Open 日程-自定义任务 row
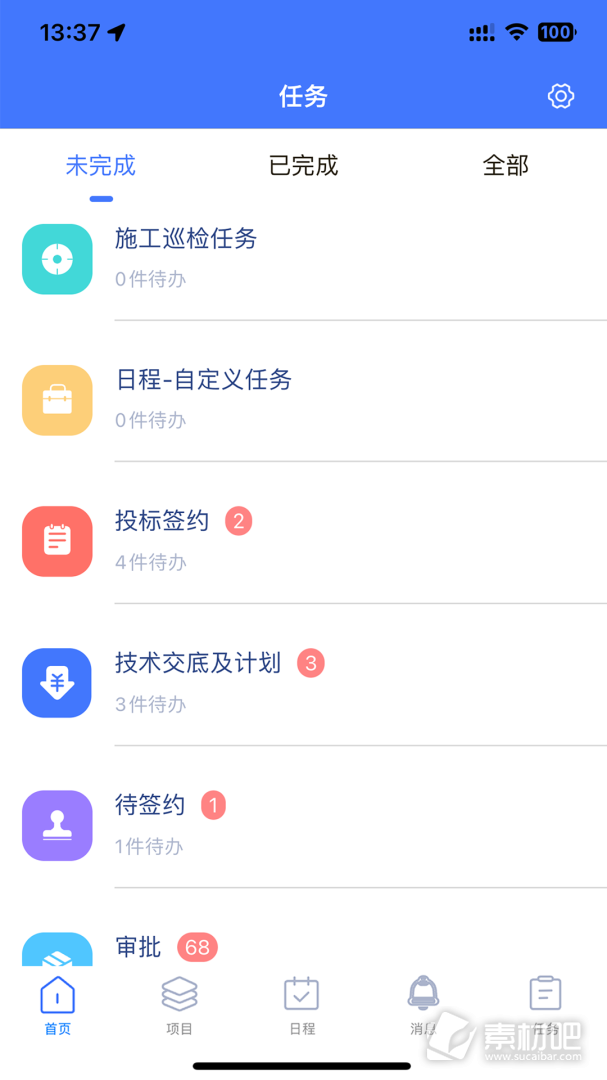The image size is (607, 1080). [x=303, y=400]
